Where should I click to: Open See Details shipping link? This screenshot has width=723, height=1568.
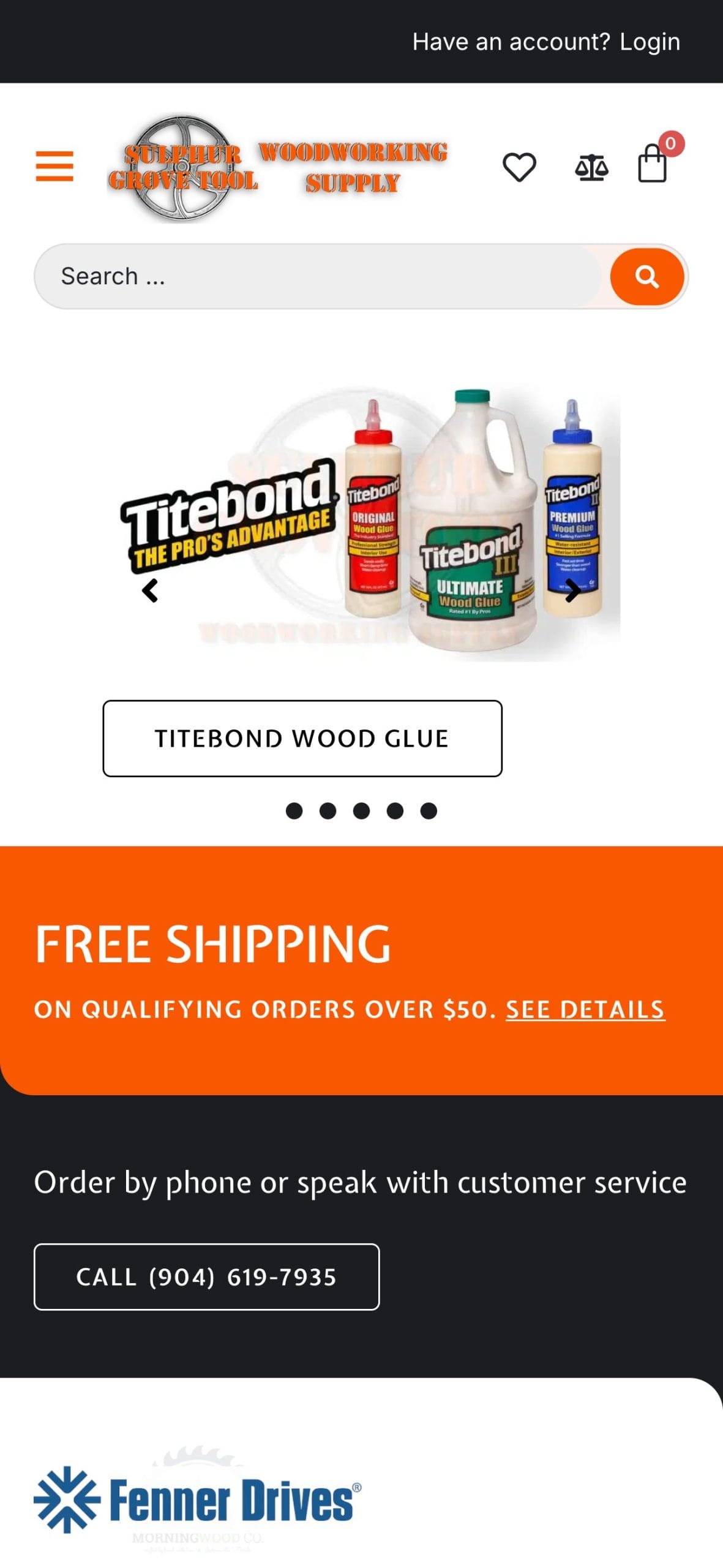pyautogui.click(x=585, y=1009)
